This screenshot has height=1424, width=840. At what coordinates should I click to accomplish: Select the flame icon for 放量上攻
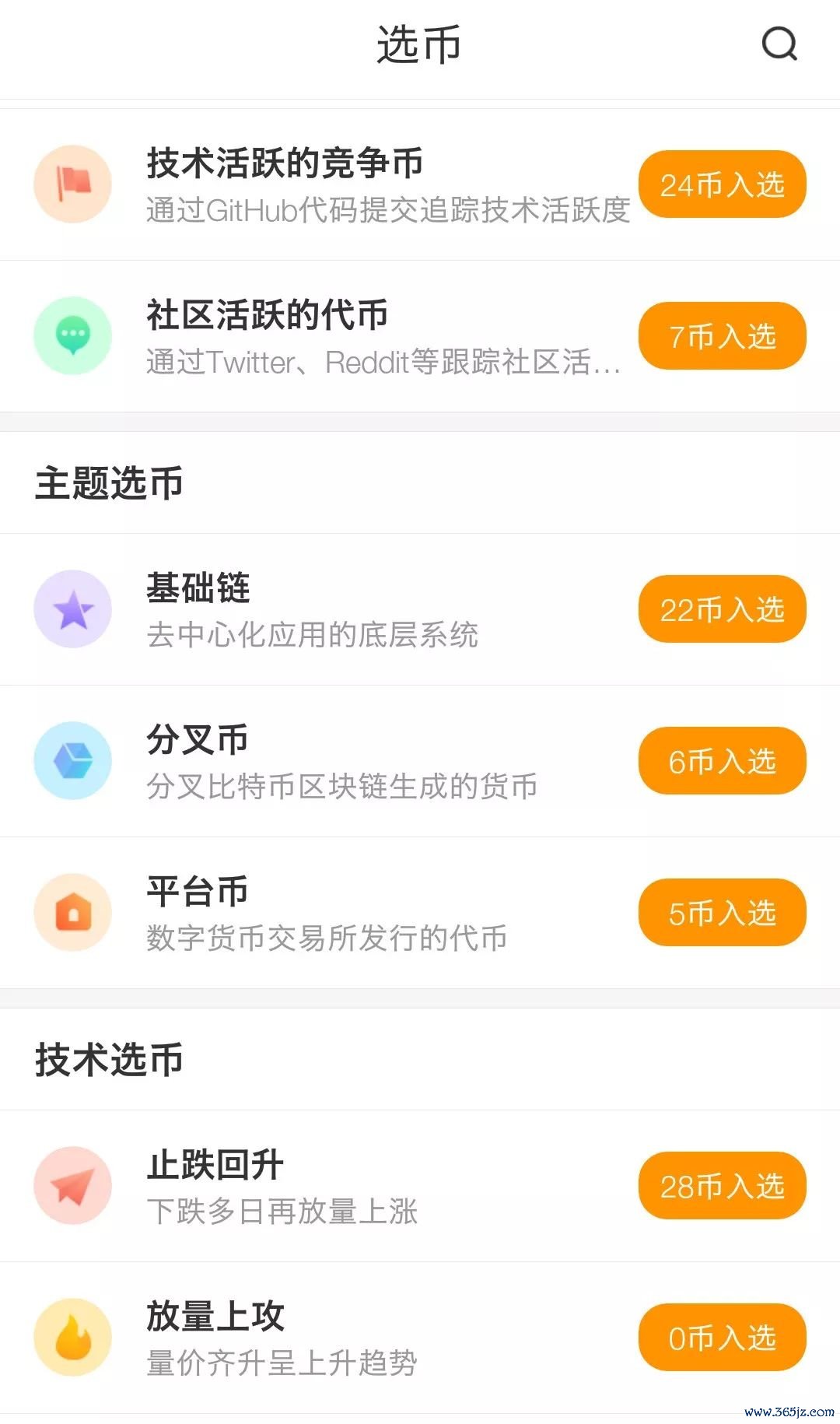[72, 1337]
